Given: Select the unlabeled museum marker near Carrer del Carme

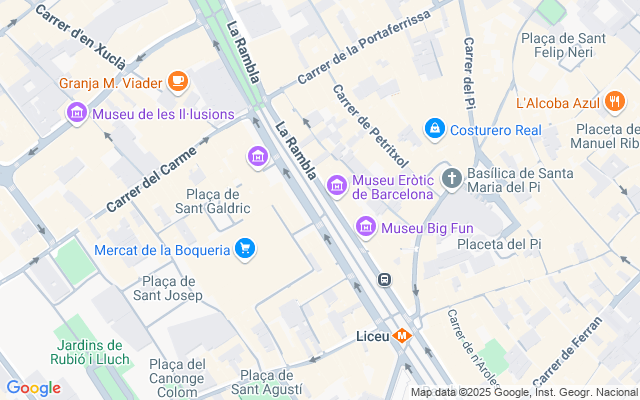Looking at the screenshot, I should click(x=258, y=157).
